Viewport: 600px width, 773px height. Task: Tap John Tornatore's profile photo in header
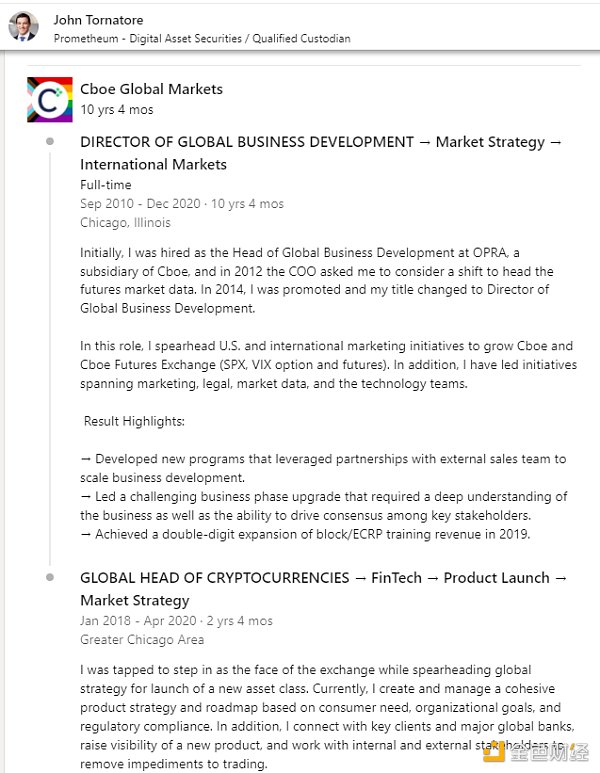click(24, 27)
